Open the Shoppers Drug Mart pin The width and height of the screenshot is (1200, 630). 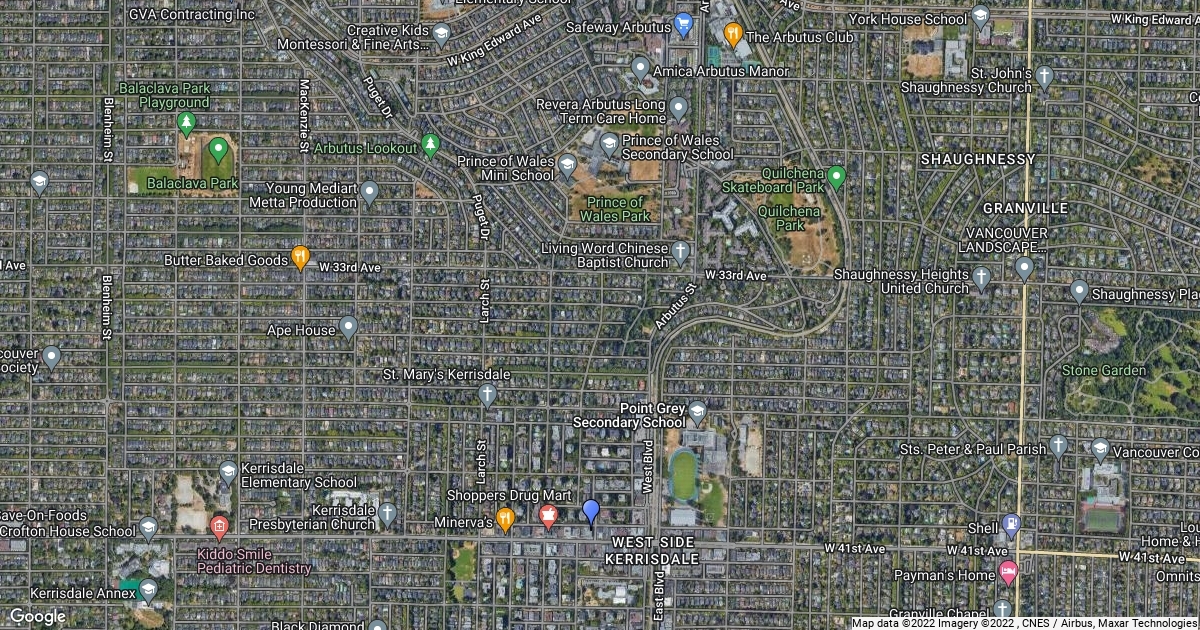coord(548,516)
